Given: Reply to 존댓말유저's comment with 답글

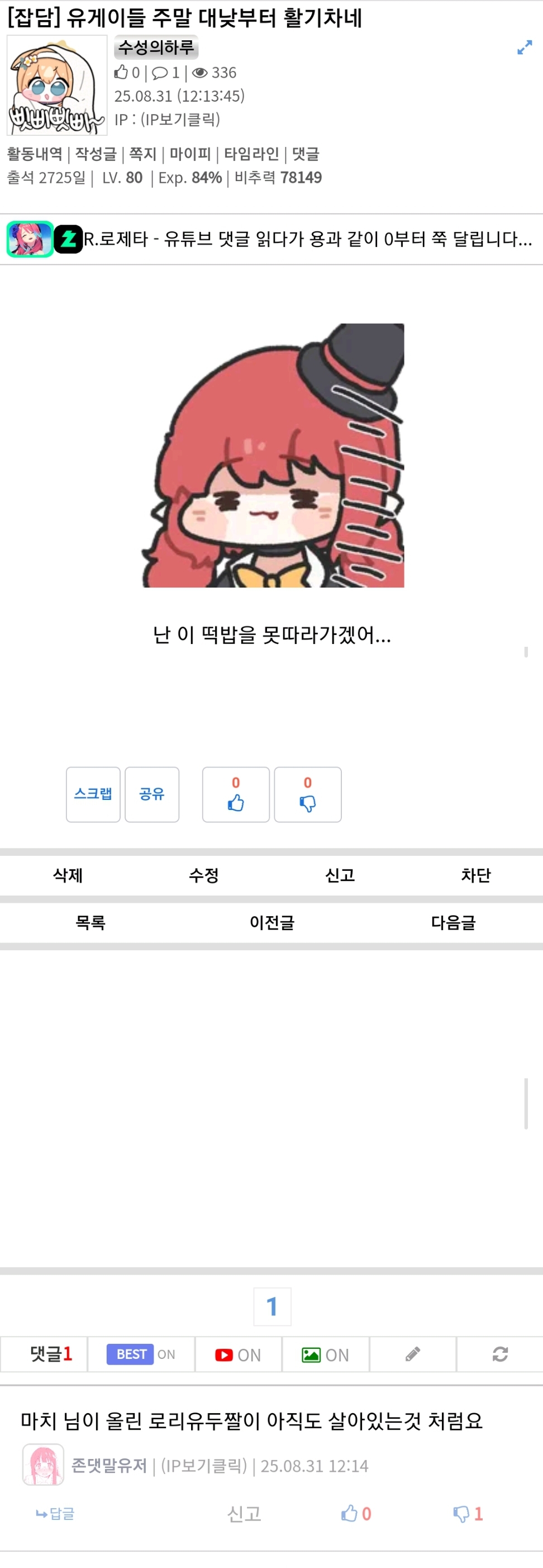Looking at the screenshot, I should (55, 1514).
